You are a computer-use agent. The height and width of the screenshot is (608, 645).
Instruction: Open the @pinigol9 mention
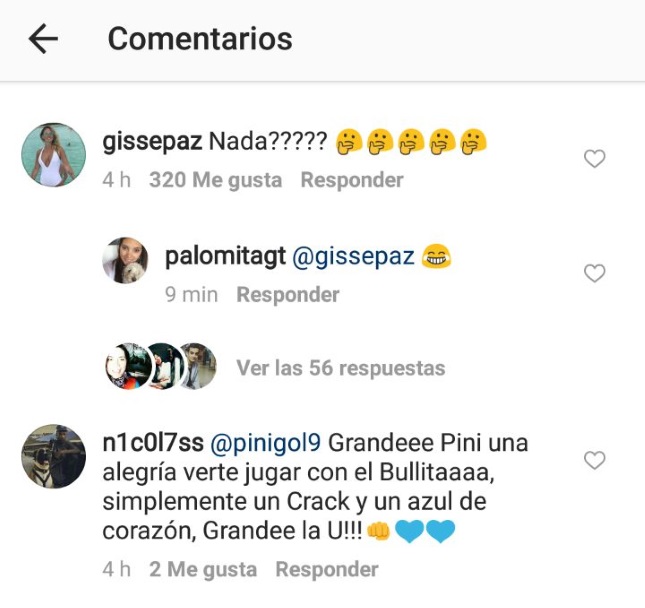[264, 442]
